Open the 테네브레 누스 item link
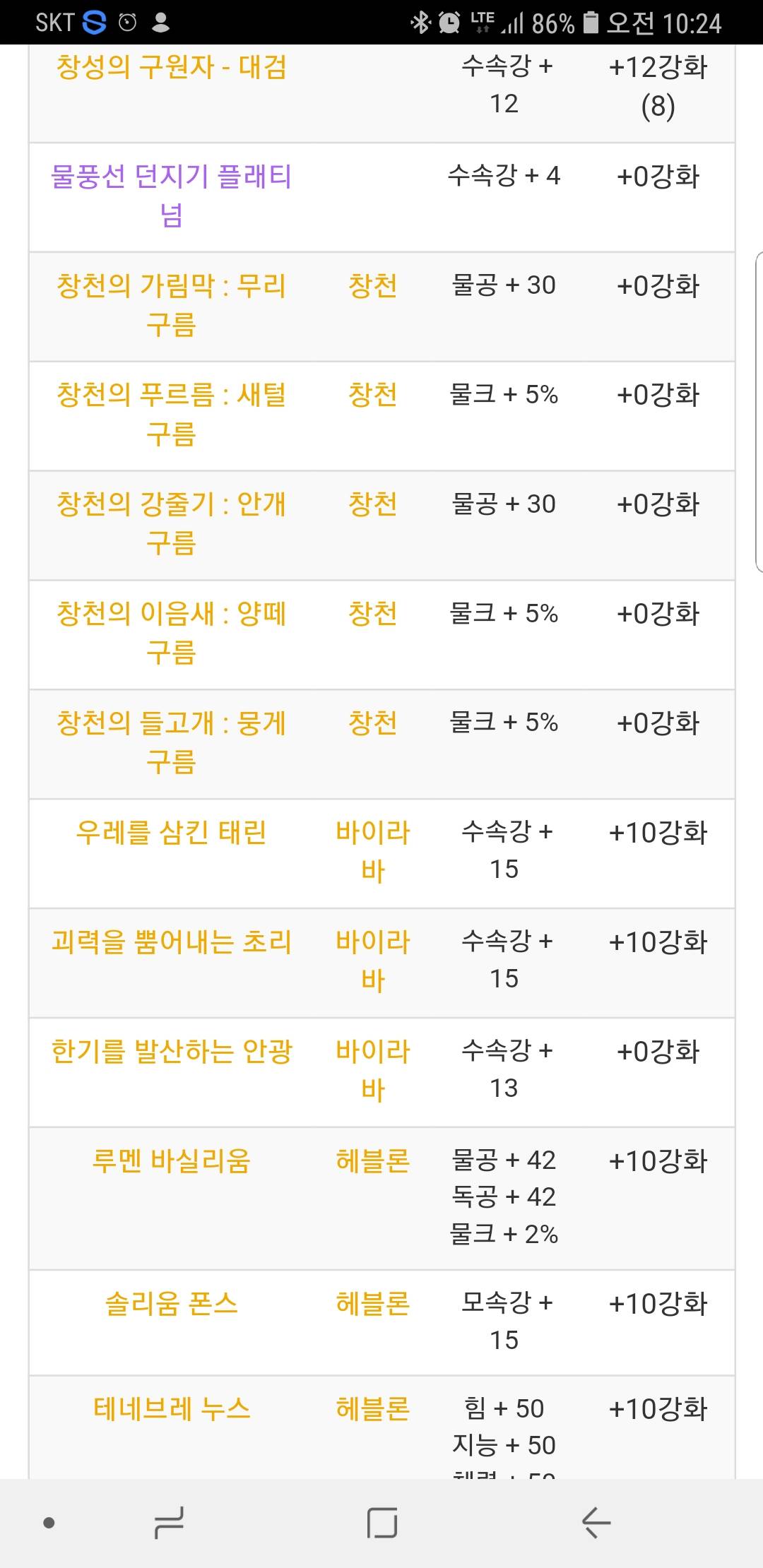The width and height of the screenshot is (763, 1568). pyautogui.click(x=172, y=1409)
